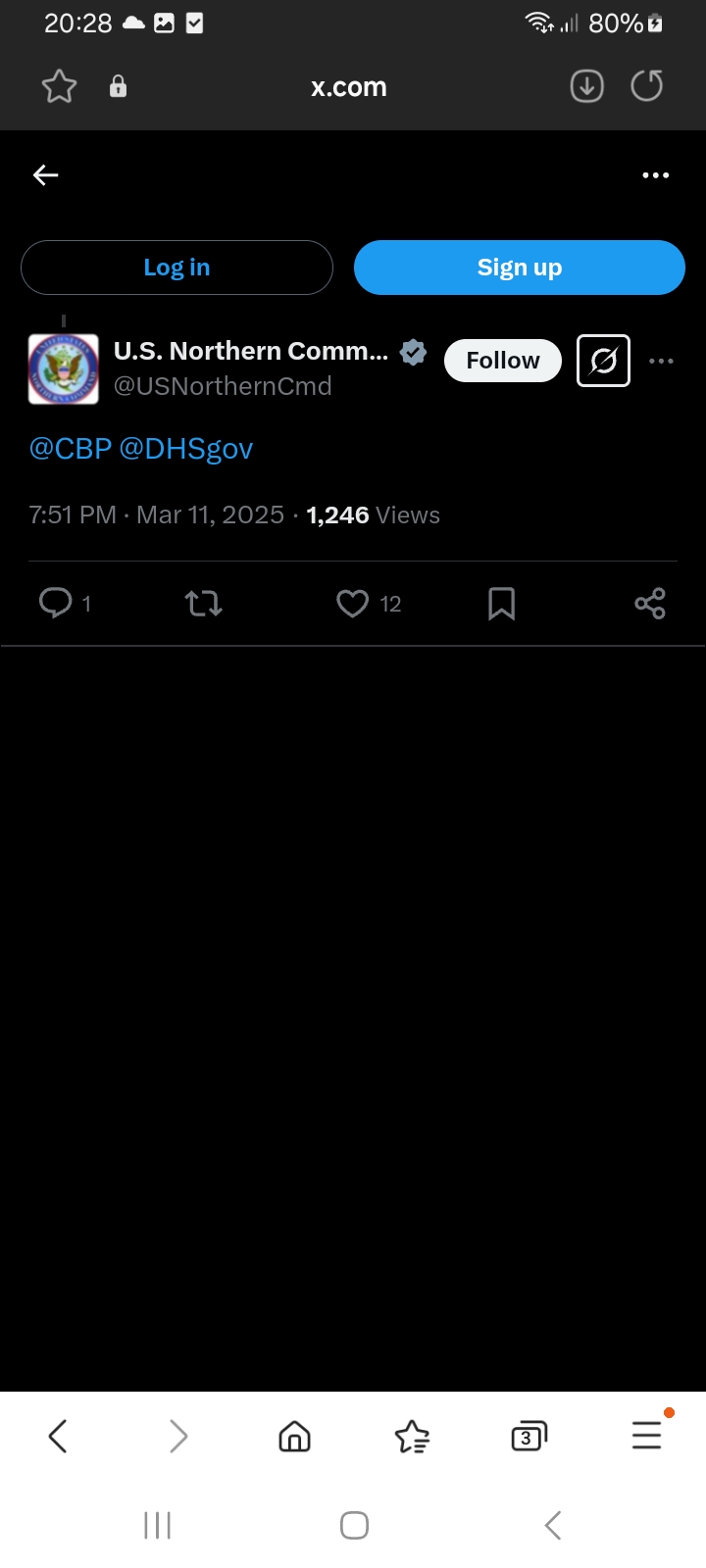Reply to the post via the comment icon
The image size is (706, 1568).
pos(56,603)
